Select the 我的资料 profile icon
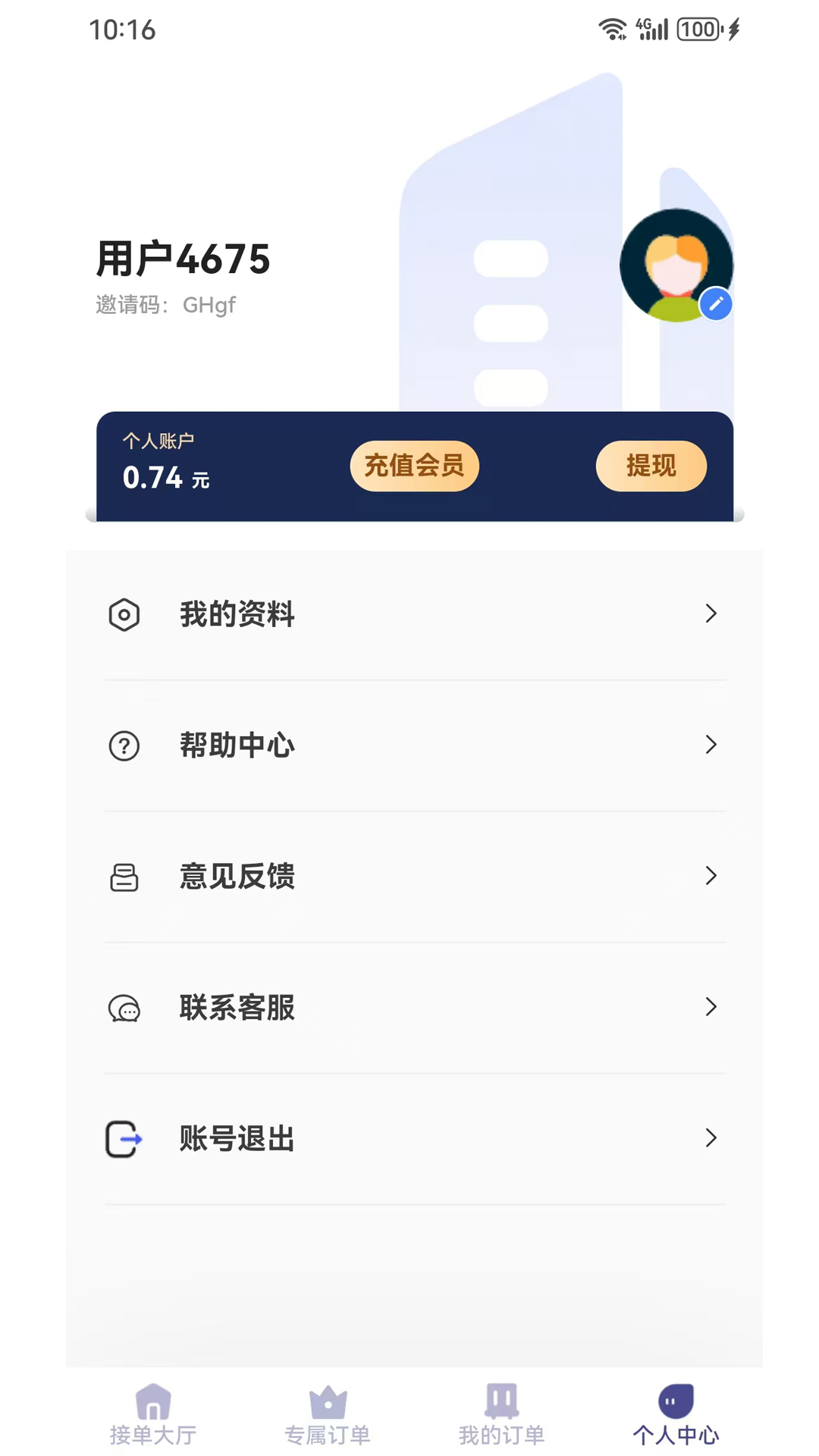The height and width of the screenshot is (1456, 819). click(x=124, y=614)
